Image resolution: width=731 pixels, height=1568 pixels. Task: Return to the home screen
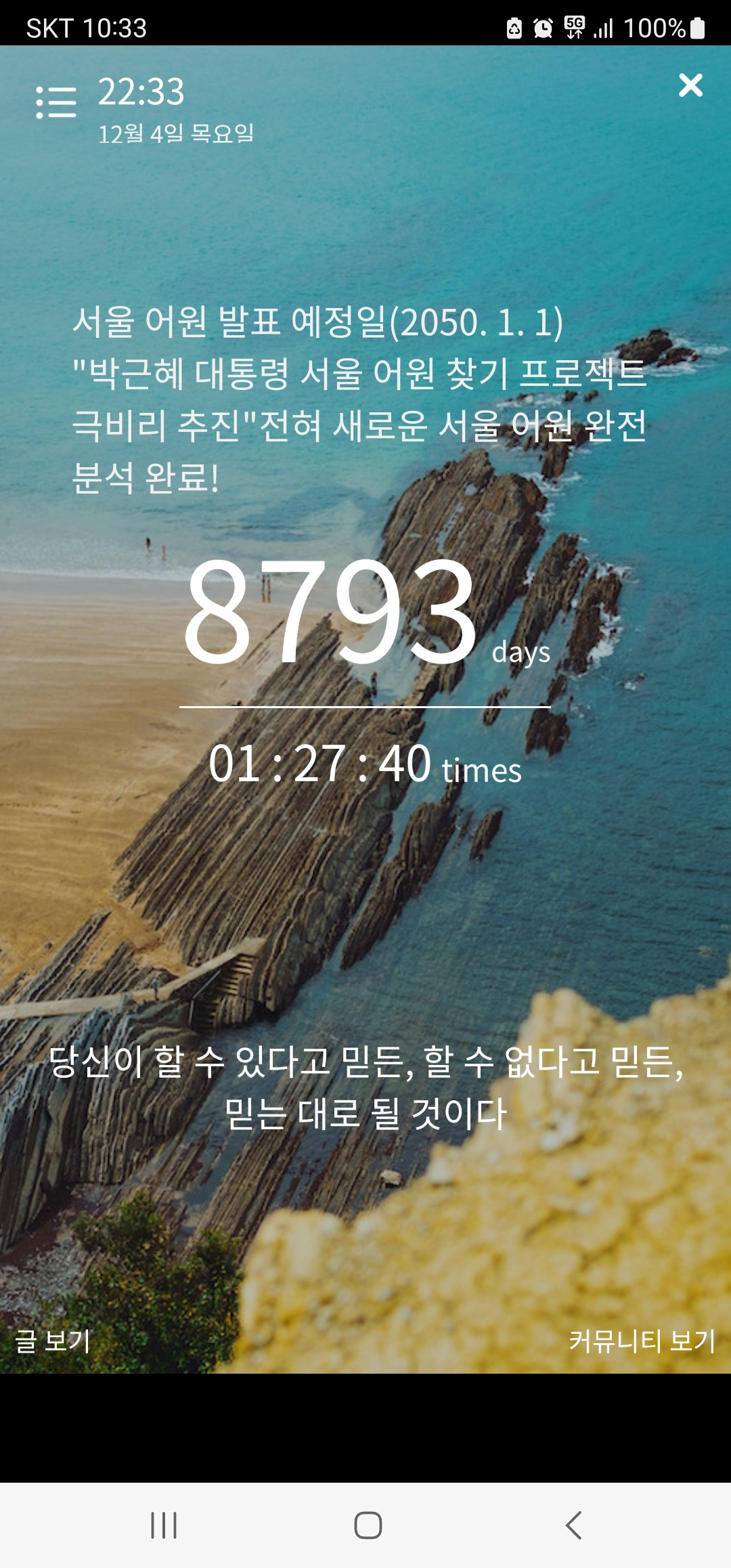368,1525
